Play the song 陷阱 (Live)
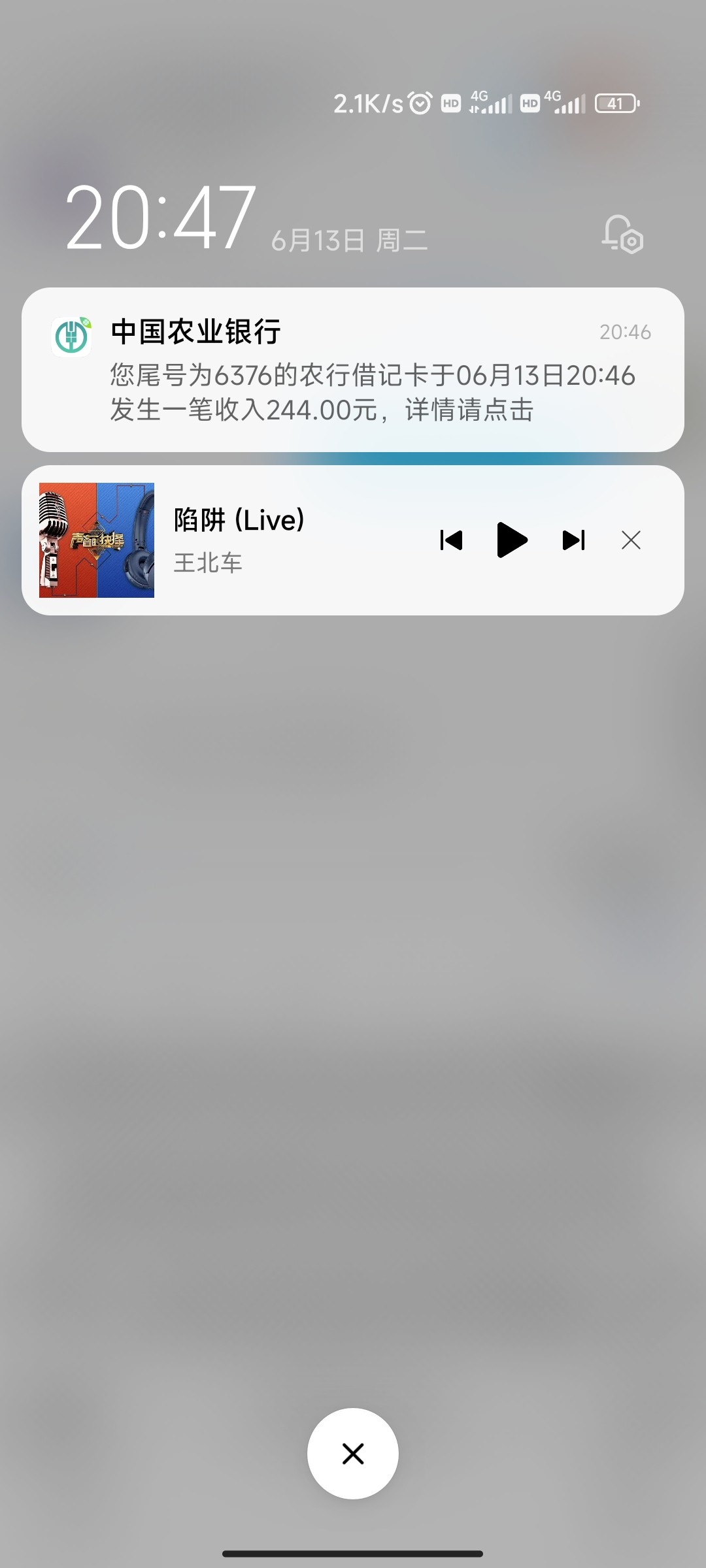Image resolution: width=706 pixels, height=1568 pixels. pyautogui.click(x=512, y=540)
